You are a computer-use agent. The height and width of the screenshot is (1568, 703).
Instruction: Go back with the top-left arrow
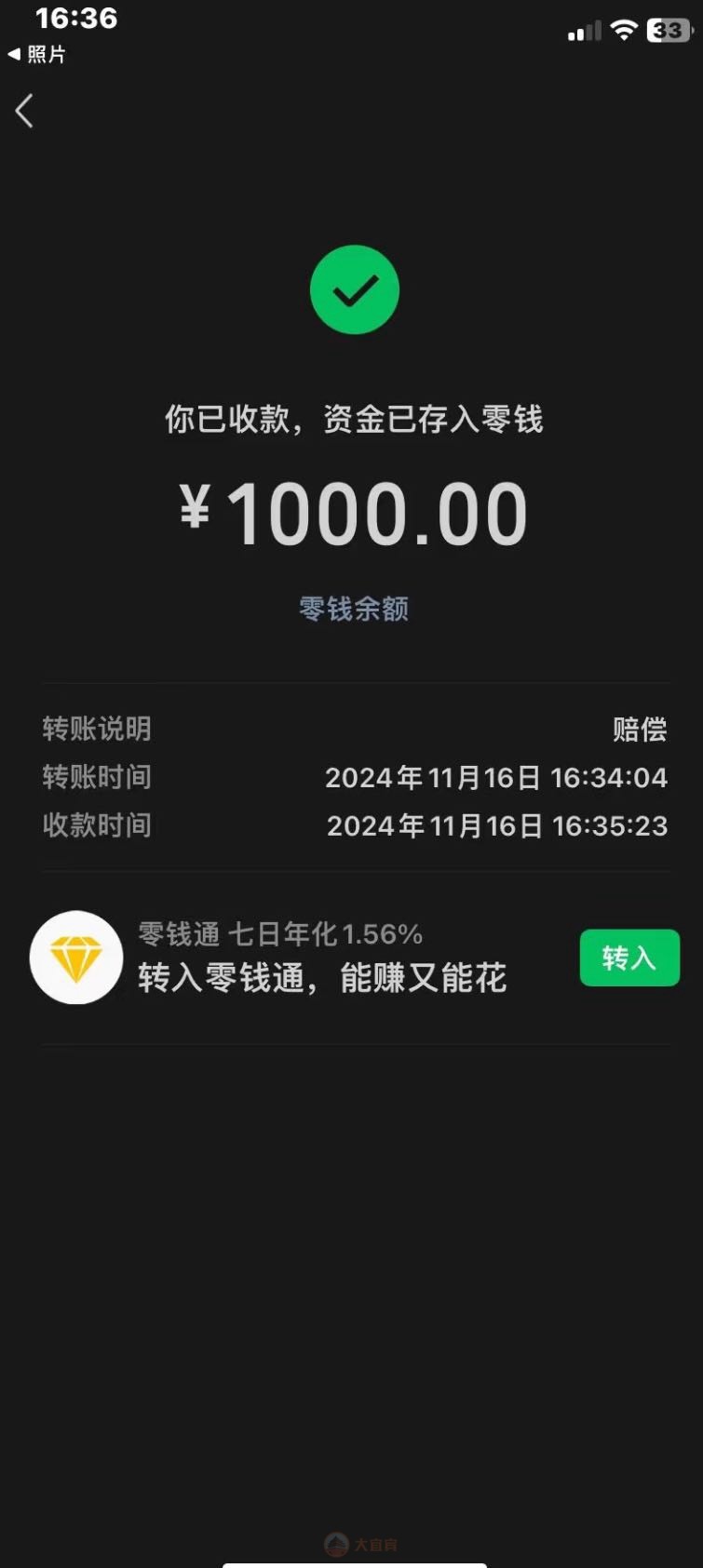(x=25, y=111)
